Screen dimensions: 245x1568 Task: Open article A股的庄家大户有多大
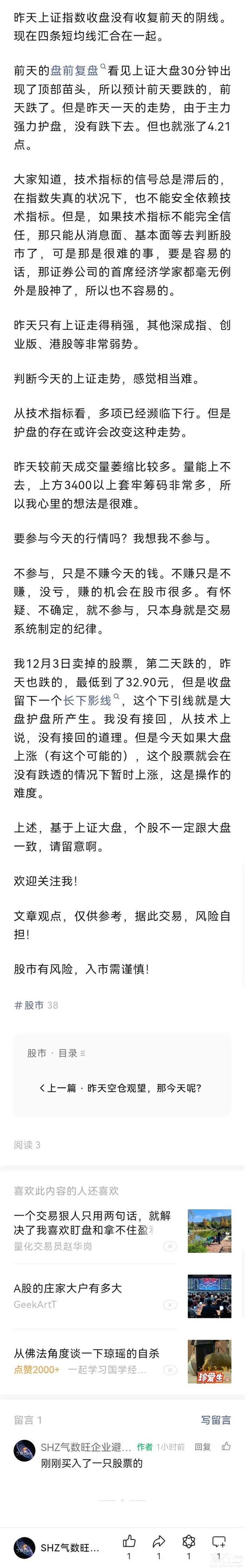68,1288
